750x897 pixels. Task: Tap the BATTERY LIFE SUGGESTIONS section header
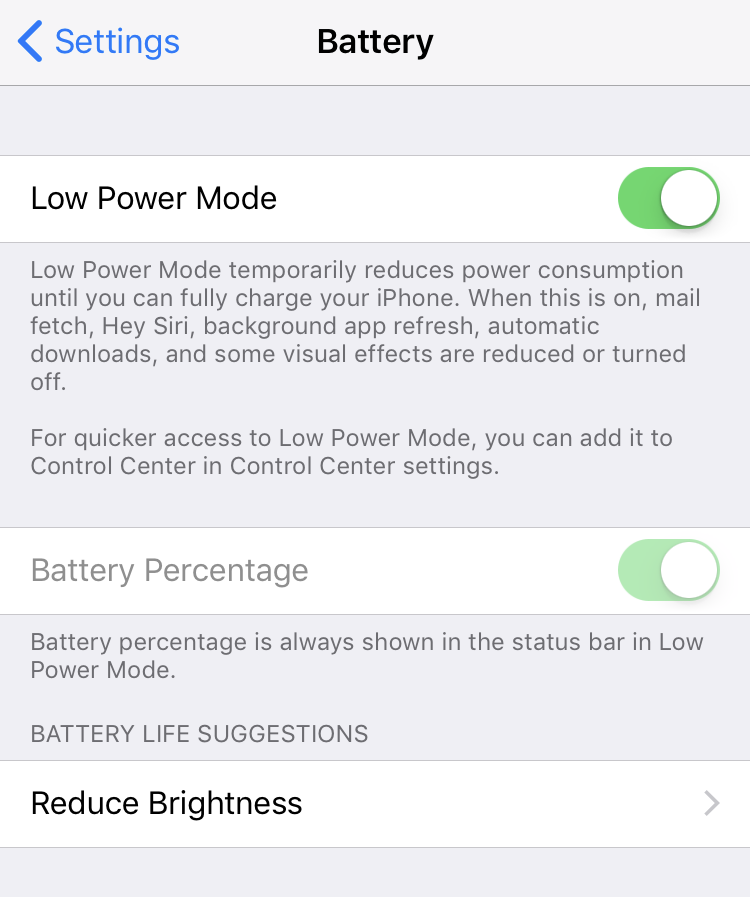[198, 733]
